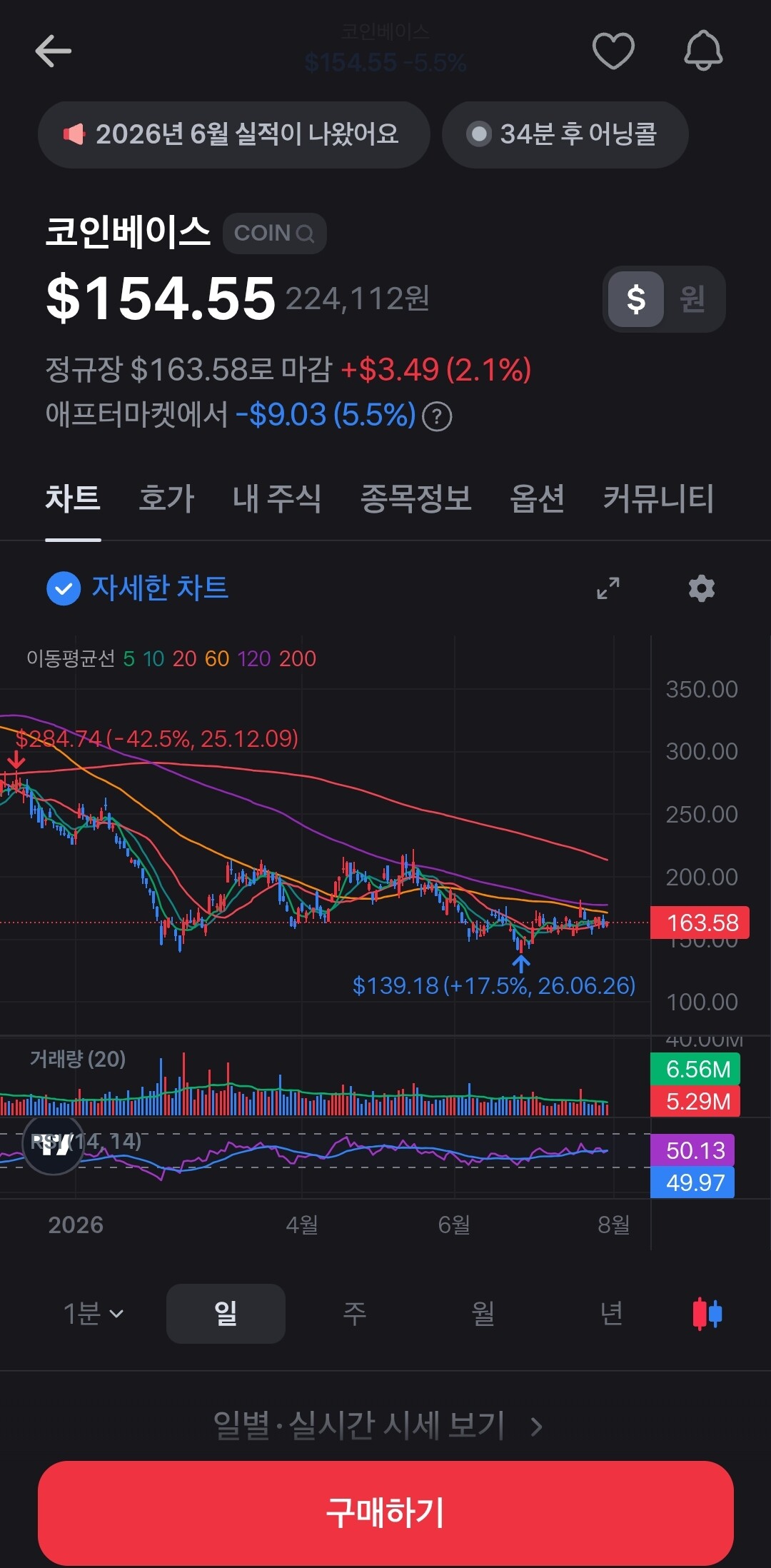Open the 1분 interval dropdown

point(94,1313)
